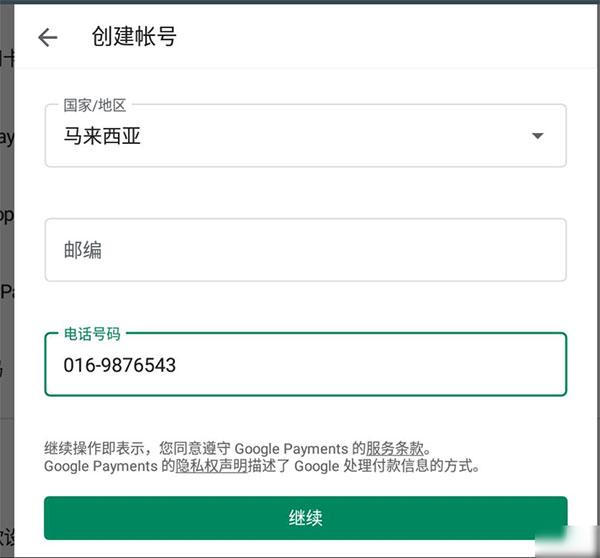View the 隐私权声明 link
Viewport: 600px width, 558px height.
(x=212, y=466)
